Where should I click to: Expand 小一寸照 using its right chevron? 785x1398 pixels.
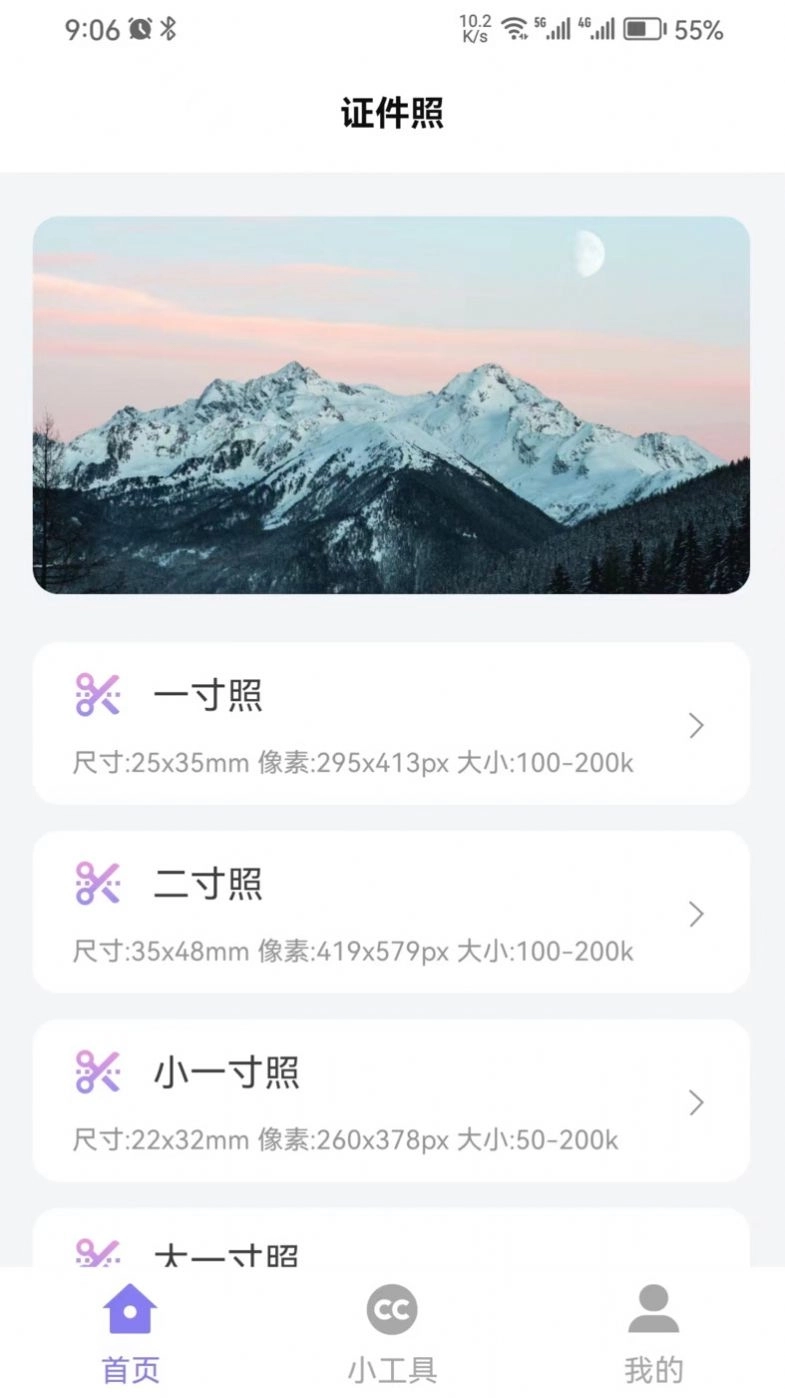(697, 1103)
